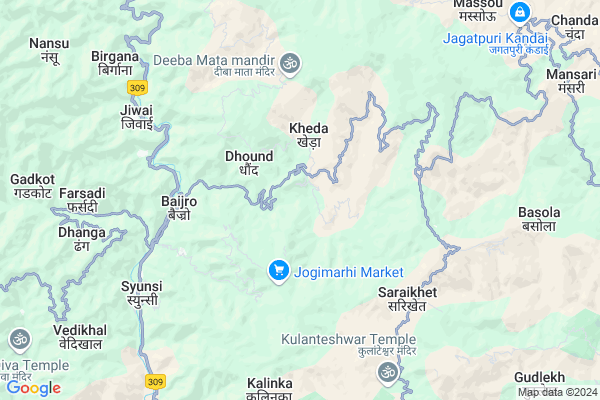Tap the Jagatpuri Kandai place pin
Screen dimensions: 600x400
tap(519, 13)
